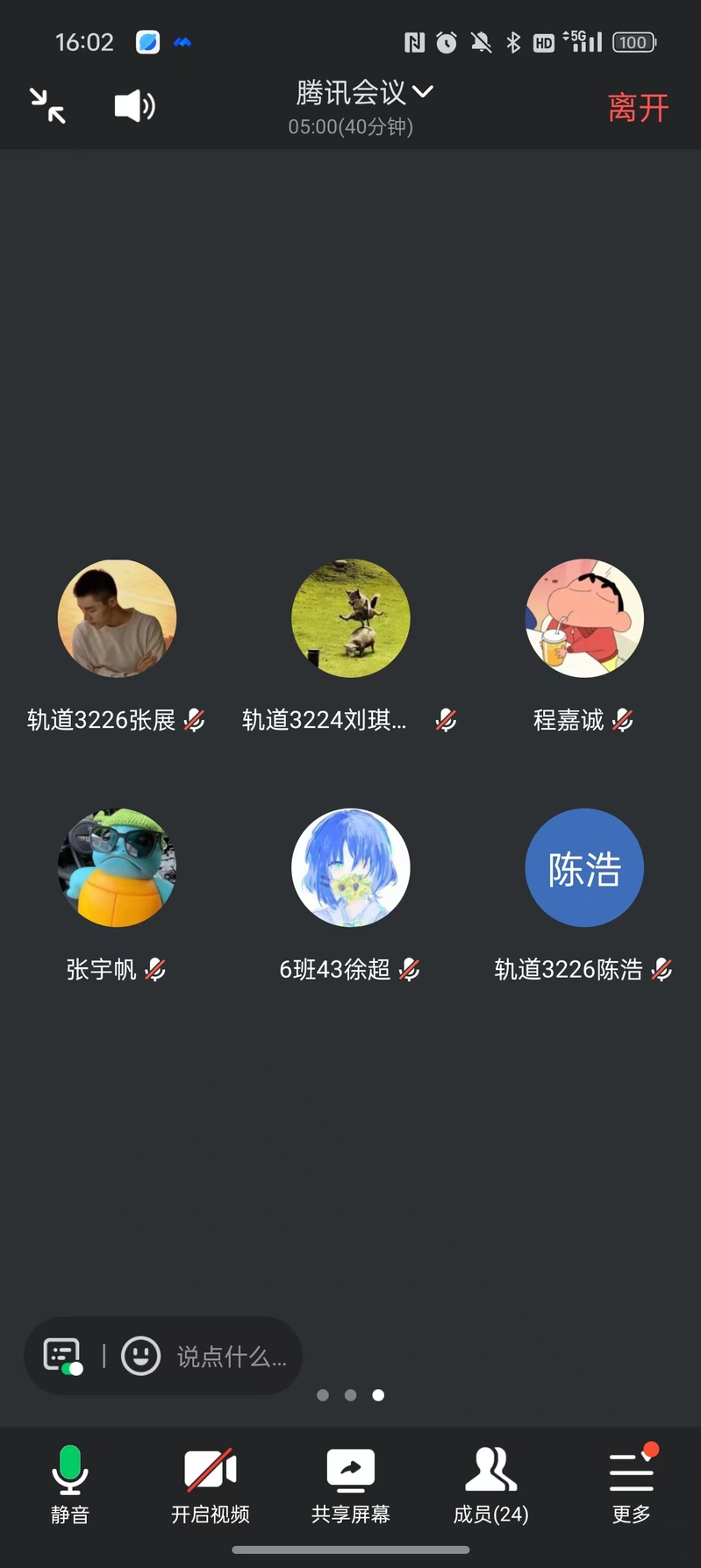Mute the microphone with 静音
Screen dimensions: 701x1568
(x=69, y=1483)
